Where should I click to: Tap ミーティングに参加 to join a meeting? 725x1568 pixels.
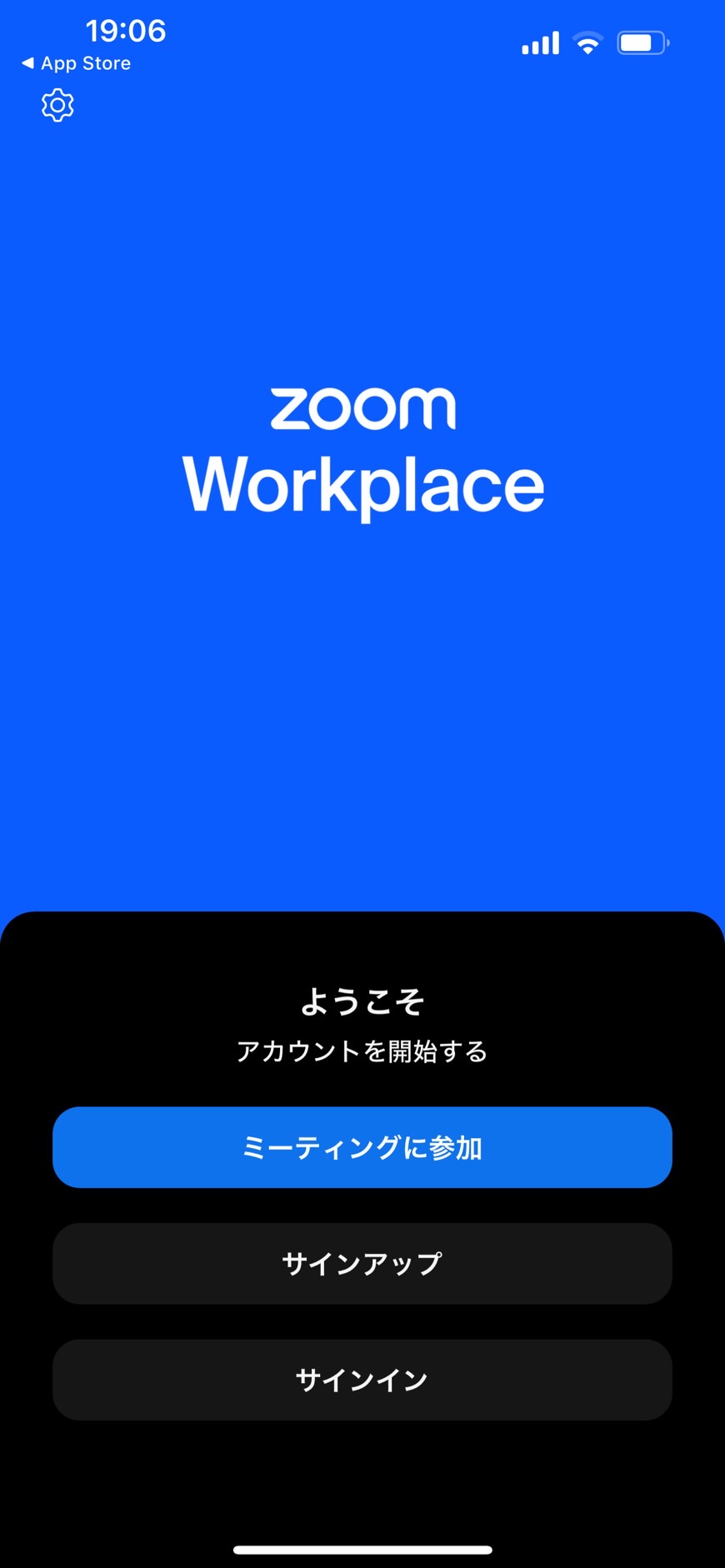click(362, 1147)
